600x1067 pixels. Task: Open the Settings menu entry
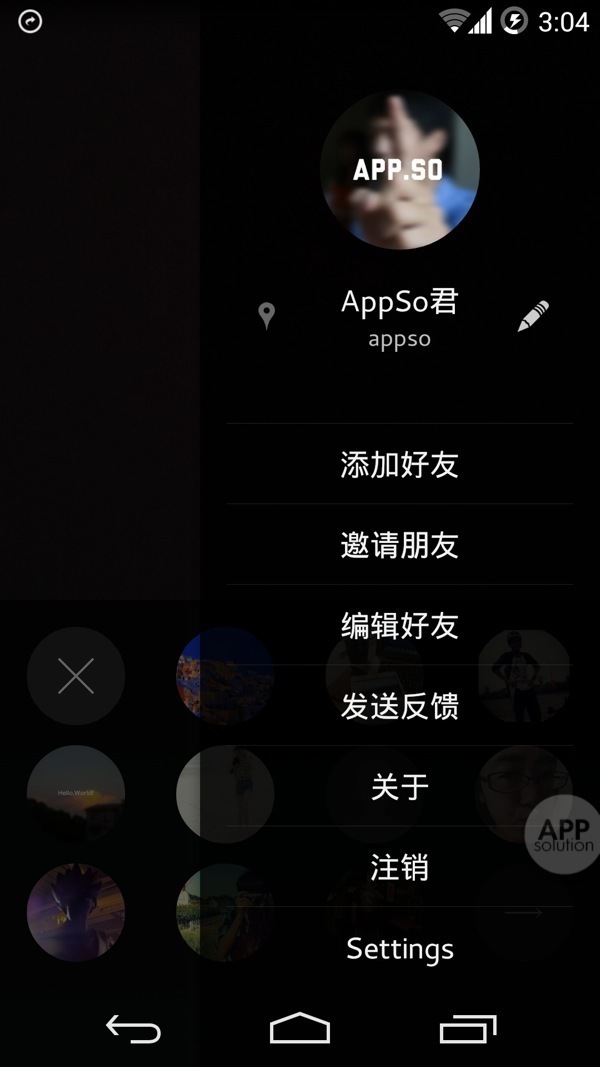399,948
